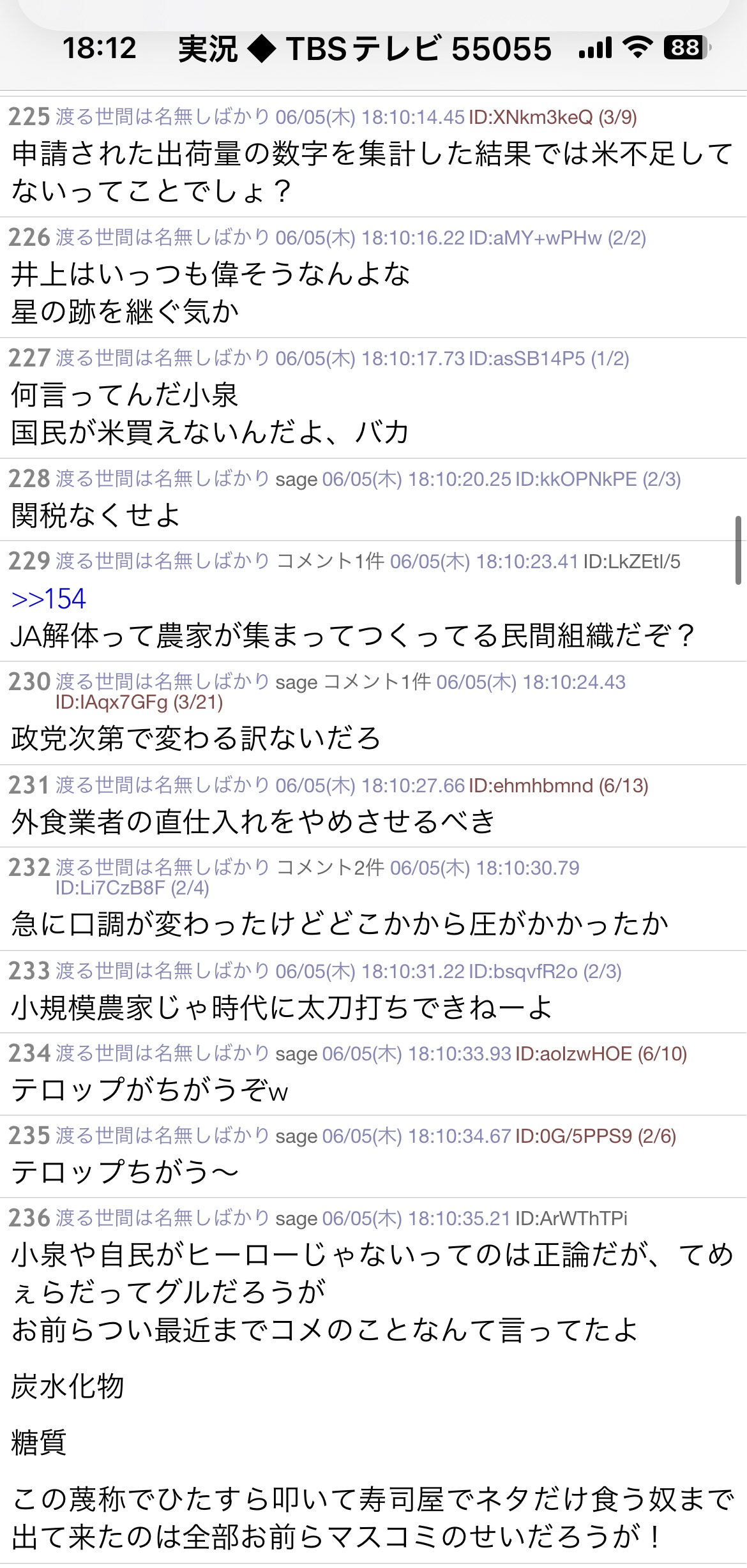Tap post number 236
The width and height of the screenshot is (747, 1568).
tap(29, 1218)
